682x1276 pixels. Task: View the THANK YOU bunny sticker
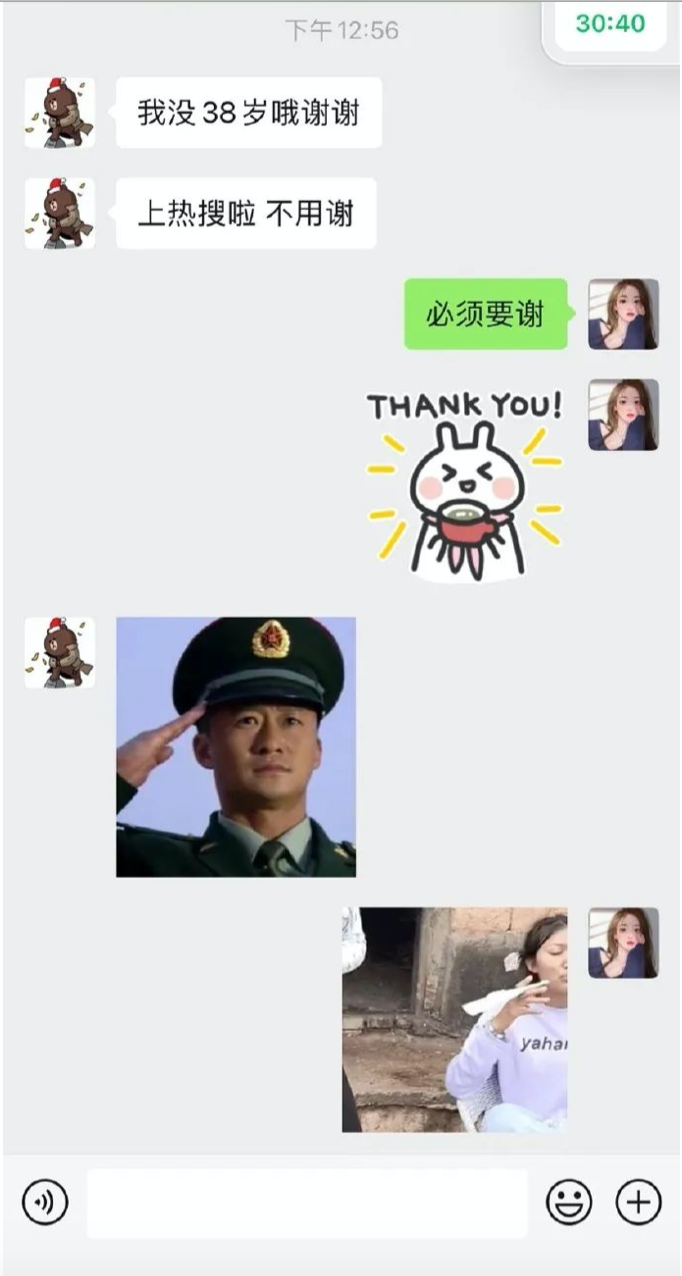coord(465,484)
